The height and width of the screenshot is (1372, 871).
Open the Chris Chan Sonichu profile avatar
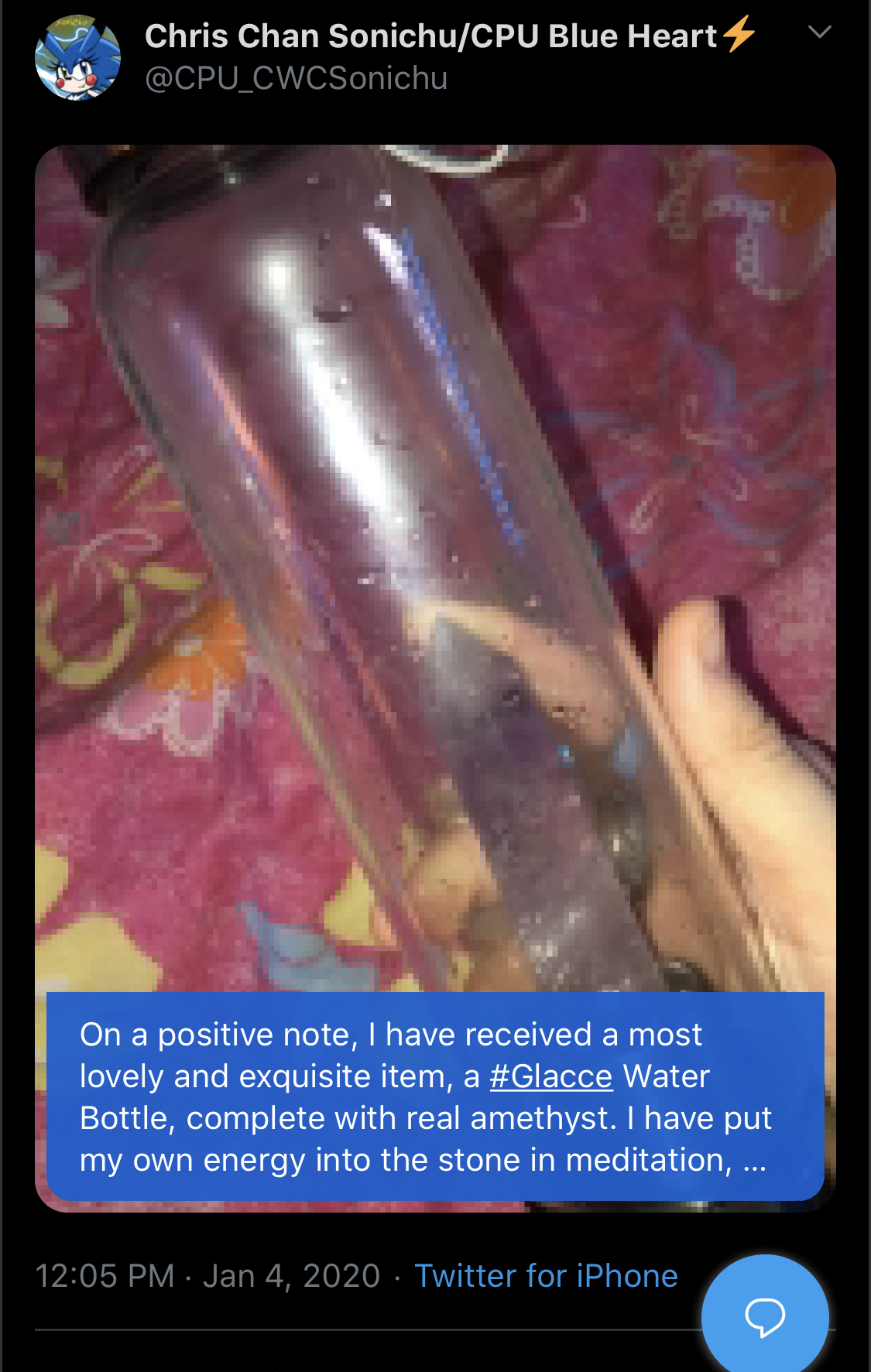[x=77, y=58]
